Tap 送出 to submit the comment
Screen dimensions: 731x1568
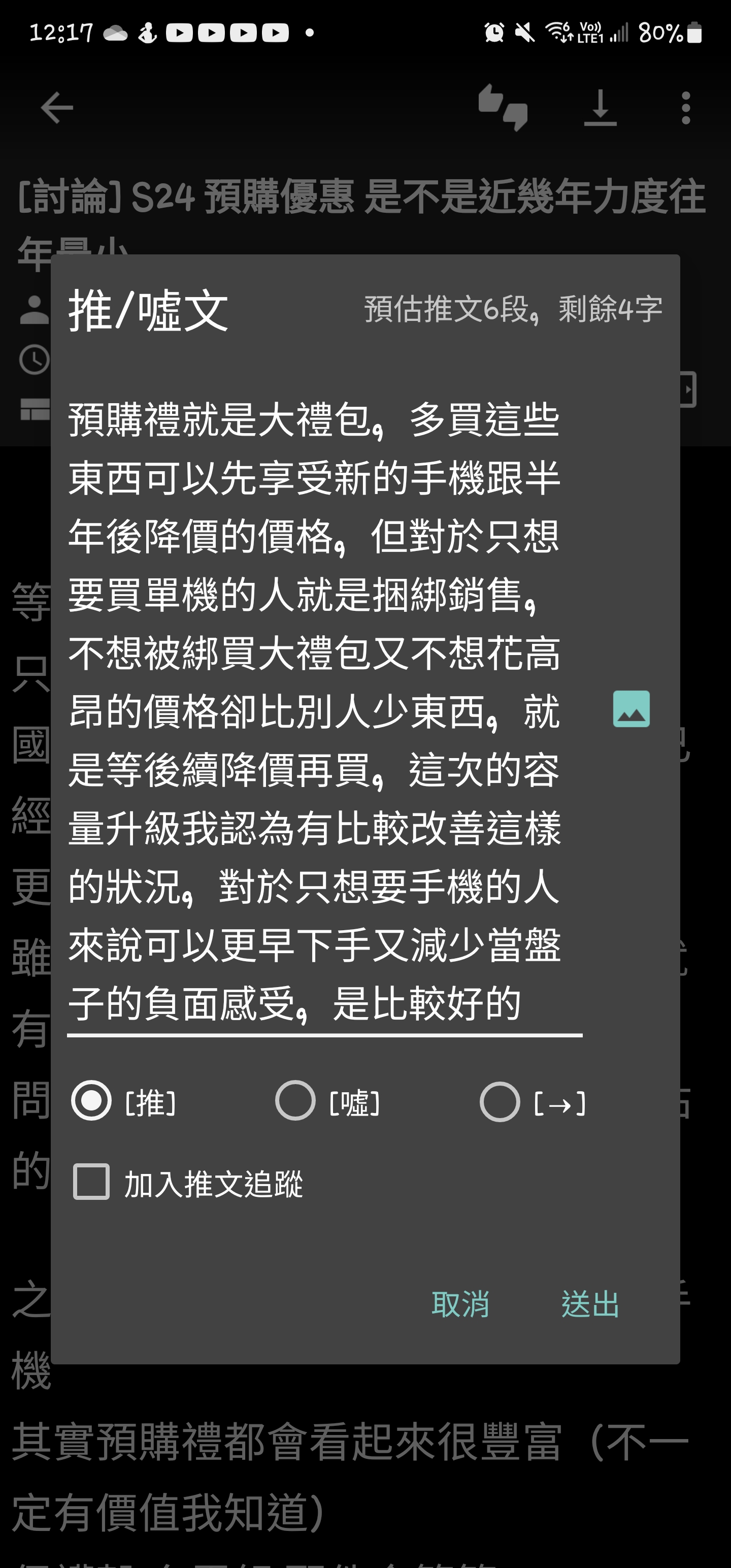[x=589, y=1304]
